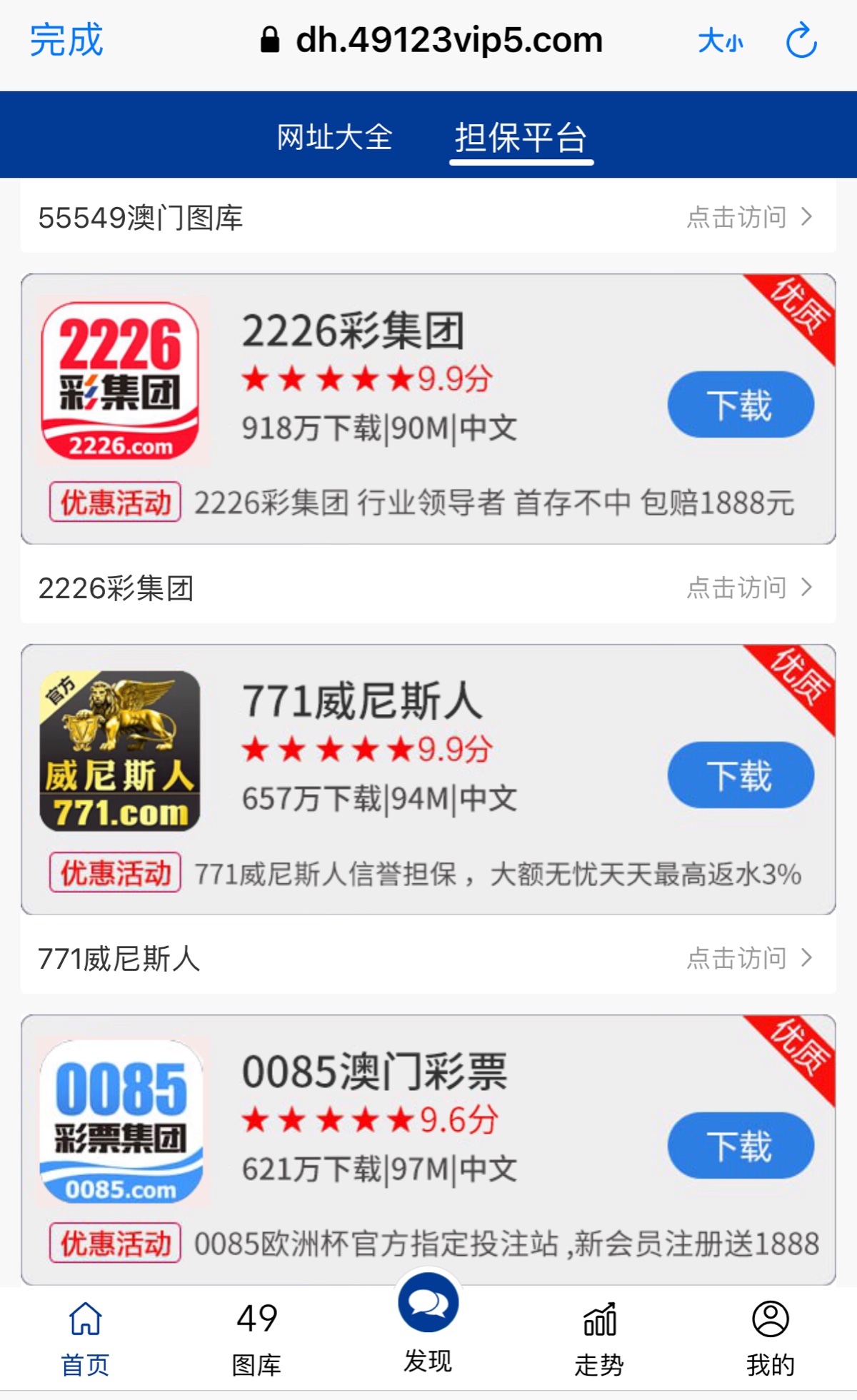Go to the 首页 home tab

tap(85, 1339)
